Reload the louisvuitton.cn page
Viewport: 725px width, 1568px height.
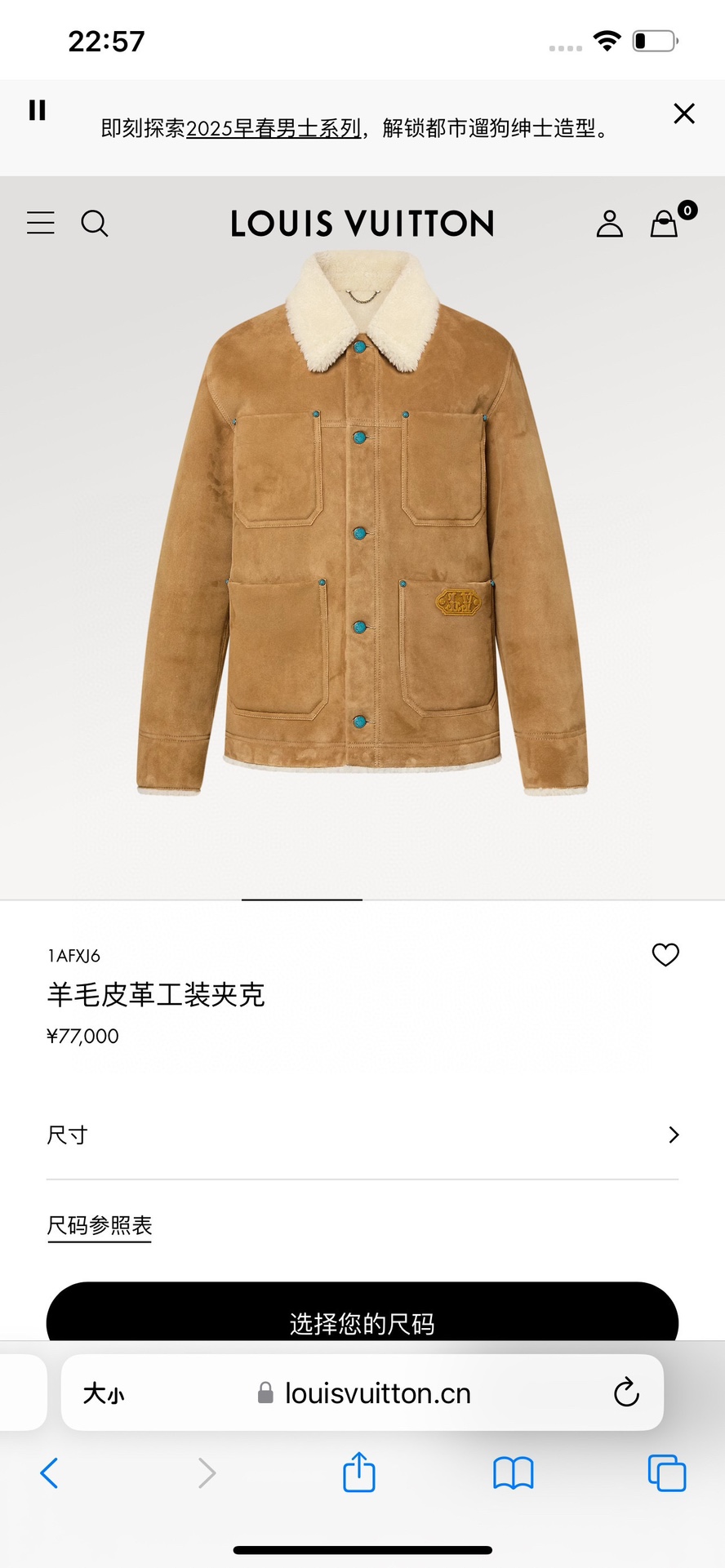pyautogui.click(x=626, y=1393)
